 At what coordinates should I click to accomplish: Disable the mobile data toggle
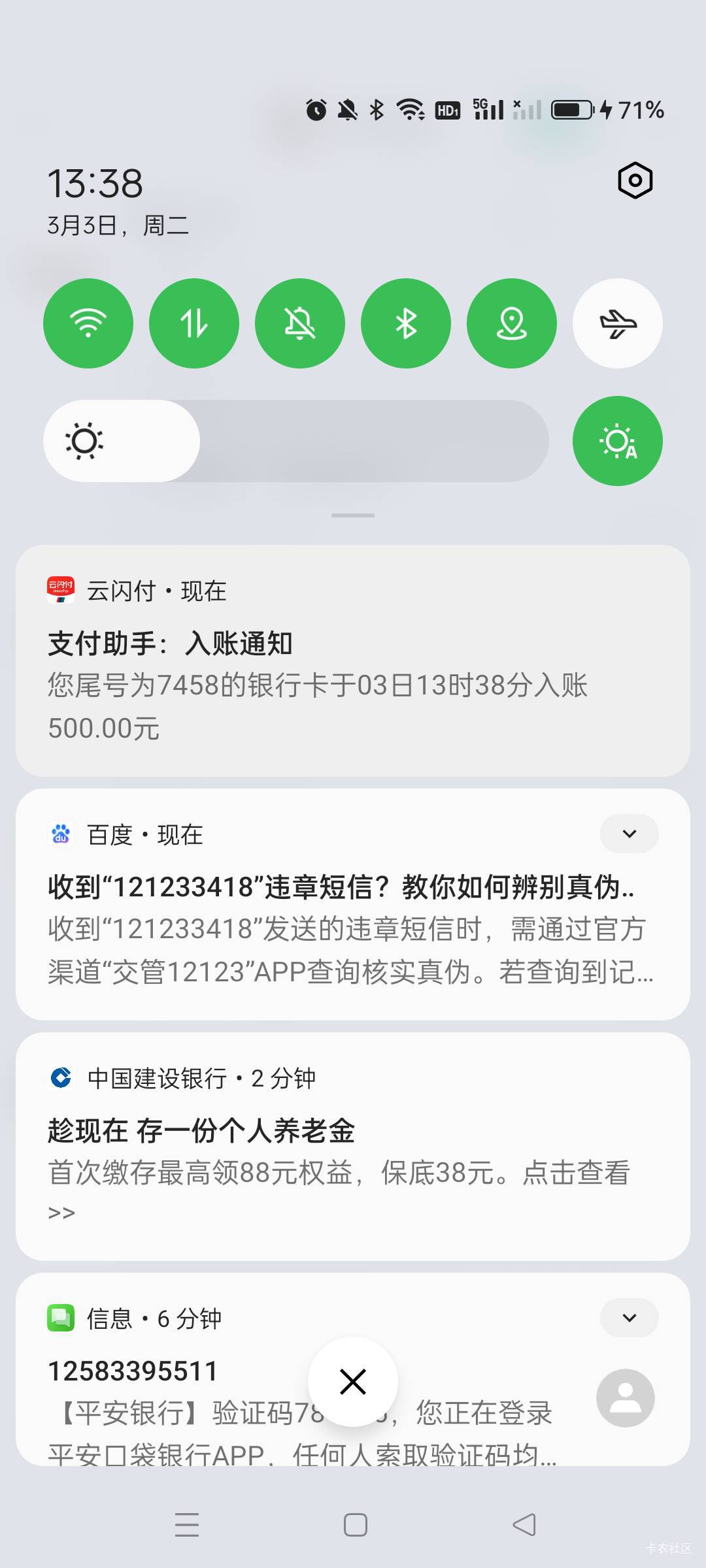point(194,323)
